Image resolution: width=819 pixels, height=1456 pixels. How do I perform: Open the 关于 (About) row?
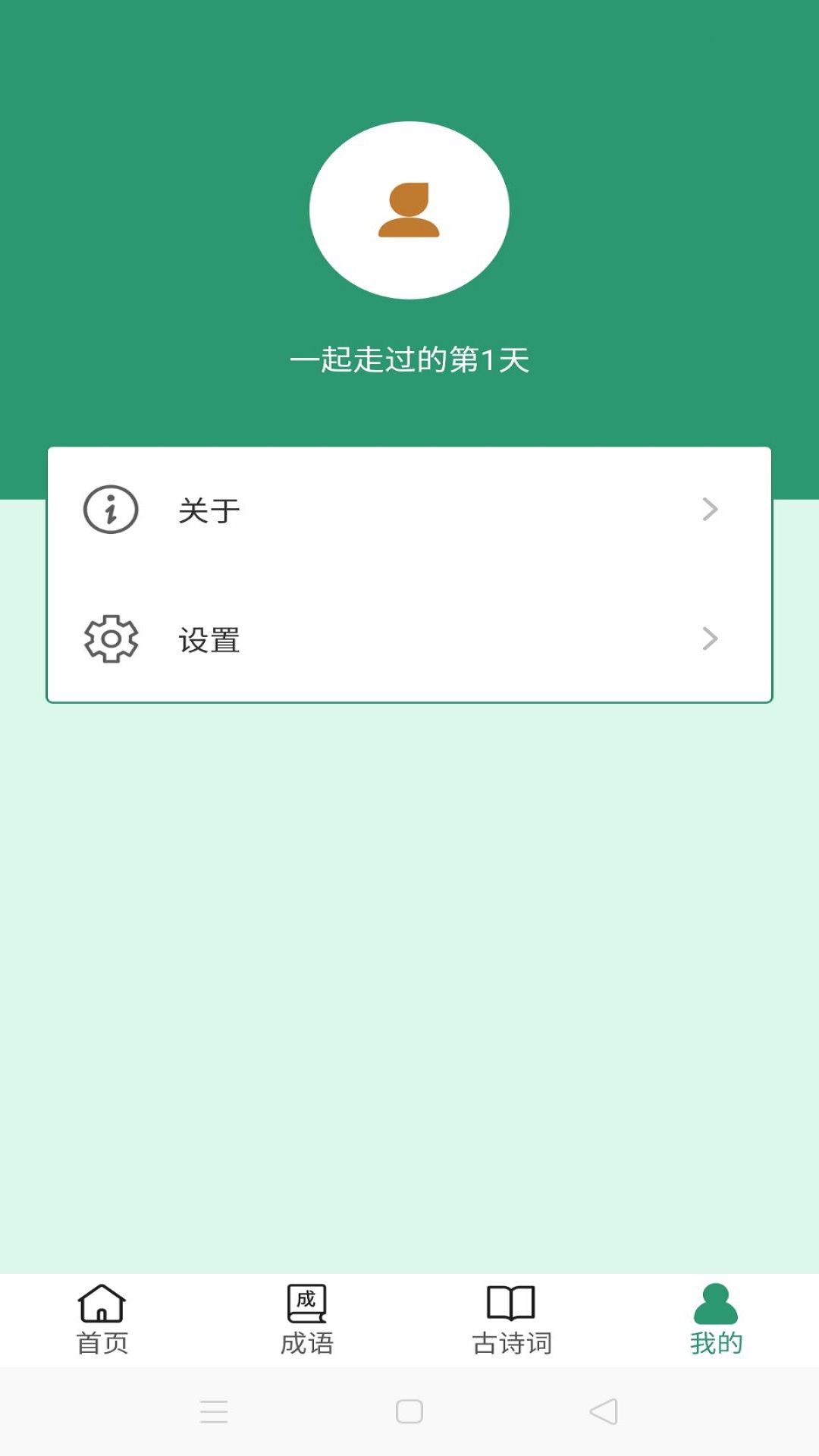409,510
